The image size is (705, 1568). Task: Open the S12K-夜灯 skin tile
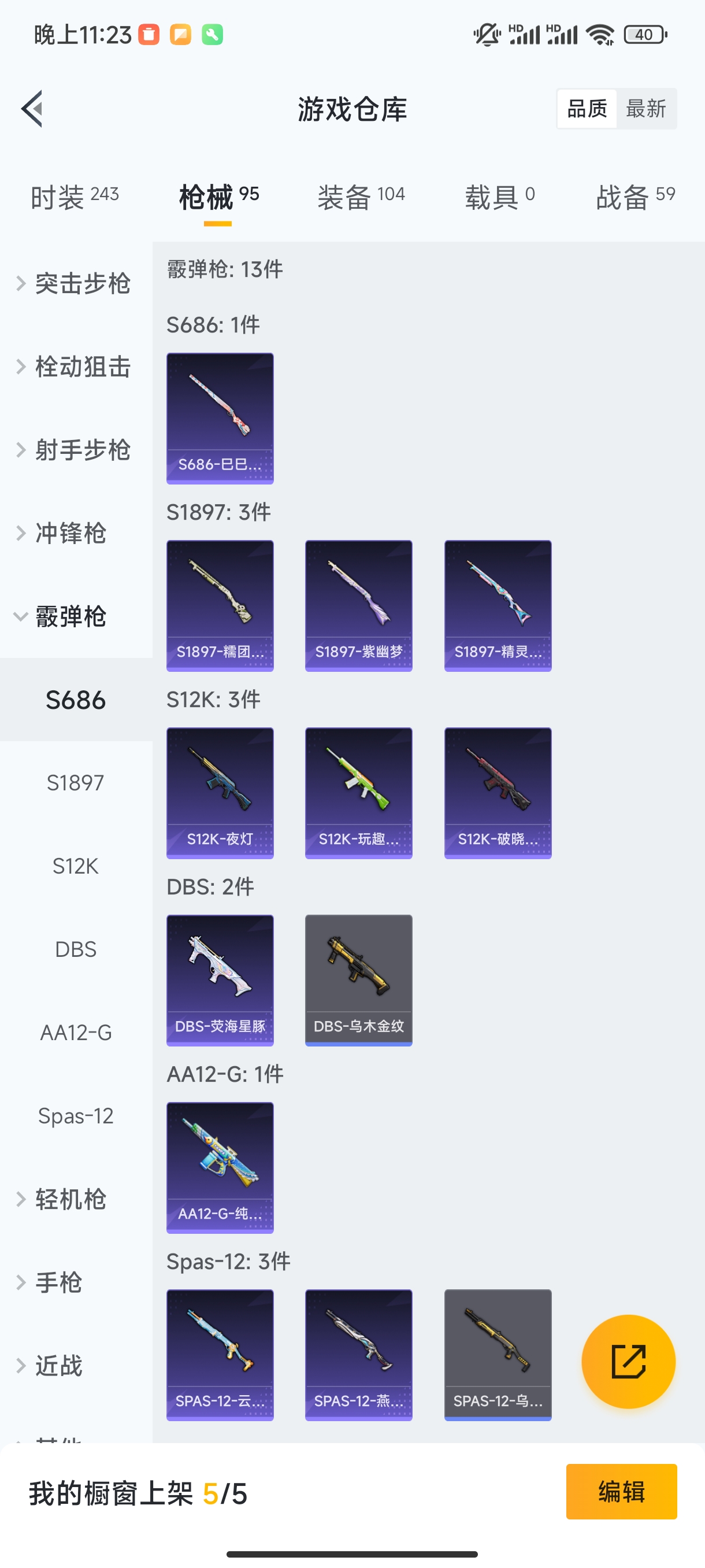[x=220, y=793]
